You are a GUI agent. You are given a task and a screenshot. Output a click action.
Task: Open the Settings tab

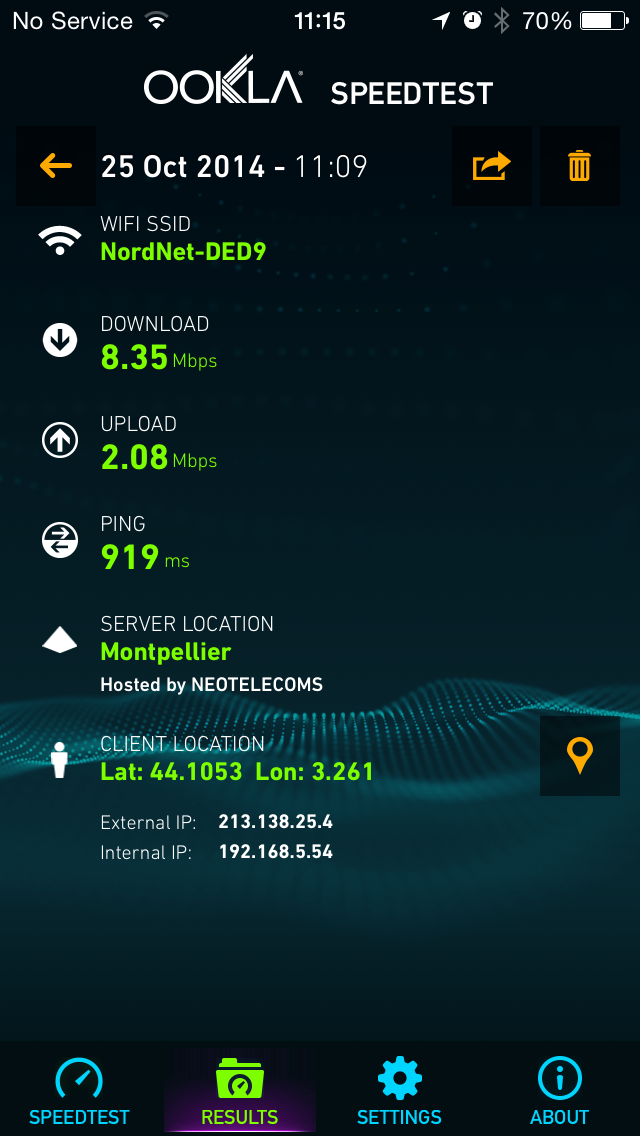point(399,1090)
